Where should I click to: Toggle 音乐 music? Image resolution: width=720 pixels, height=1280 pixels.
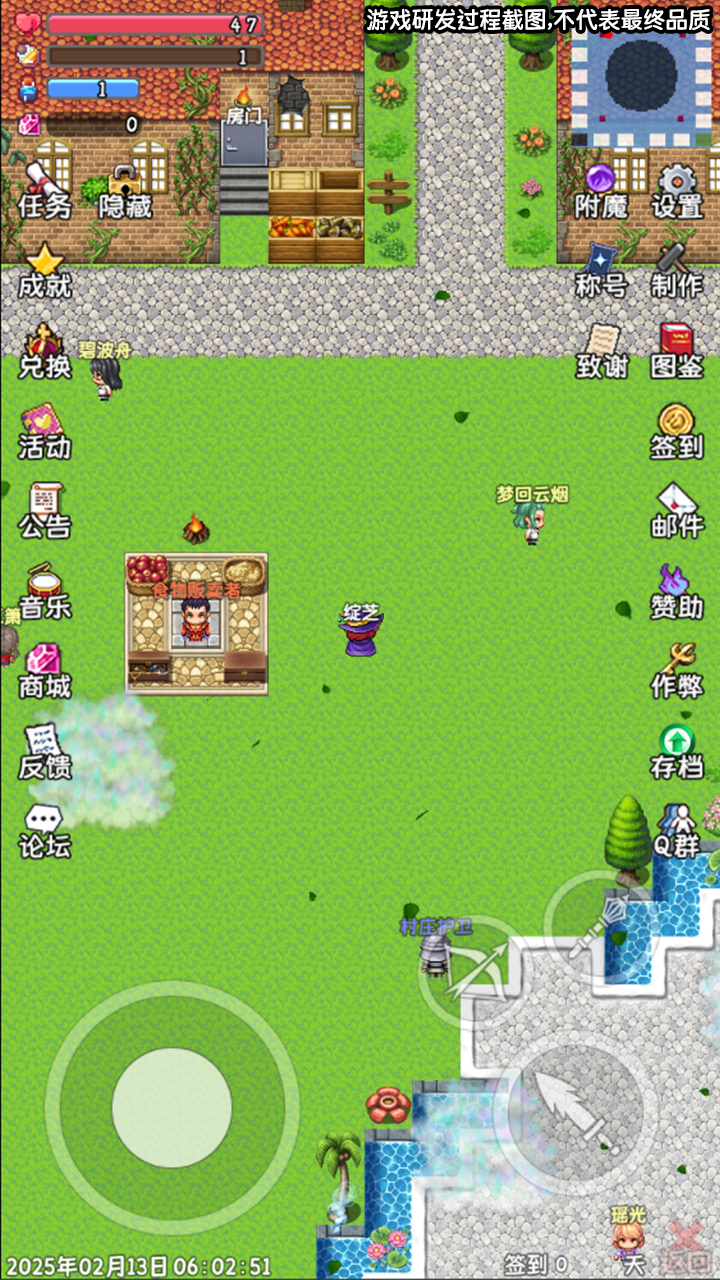[45, 592]
